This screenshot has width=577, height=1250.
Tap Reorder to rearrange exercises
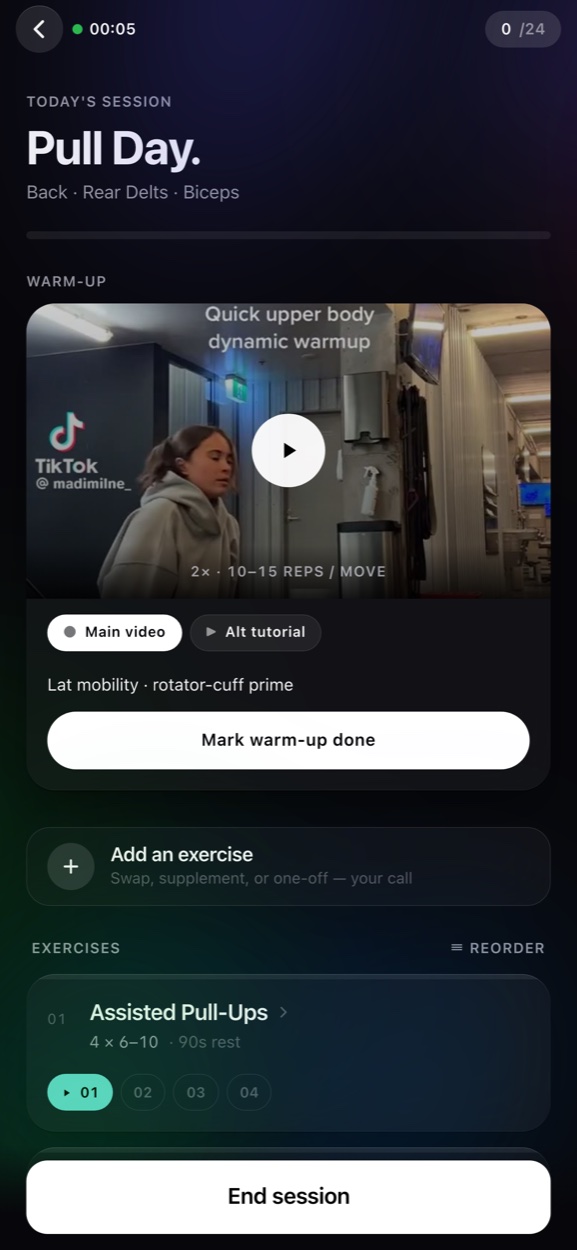[497, 948]
